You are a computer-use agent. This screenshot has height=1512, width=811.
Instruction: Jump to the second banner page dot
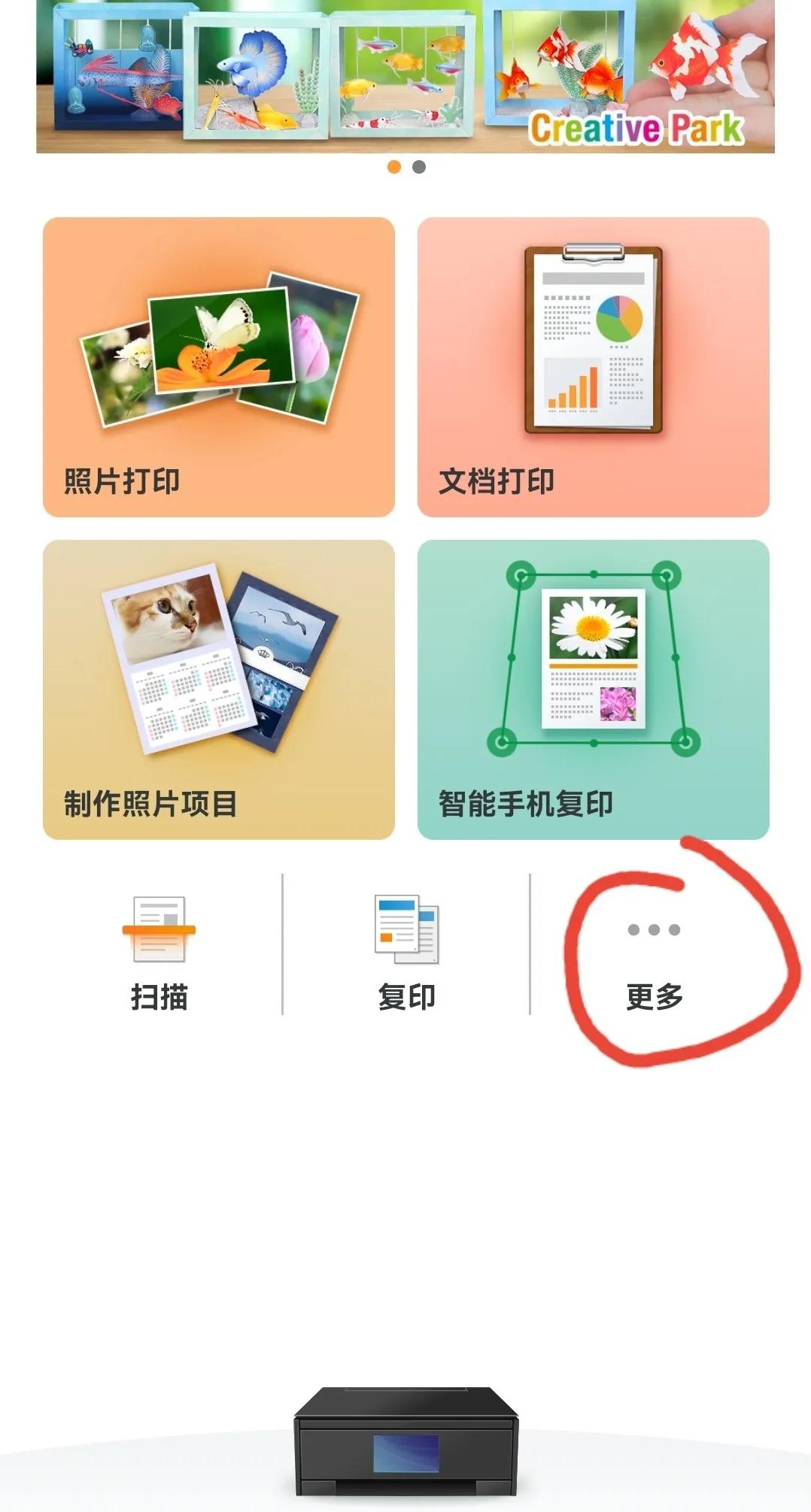pyautogui.click(x=419, y=167)
